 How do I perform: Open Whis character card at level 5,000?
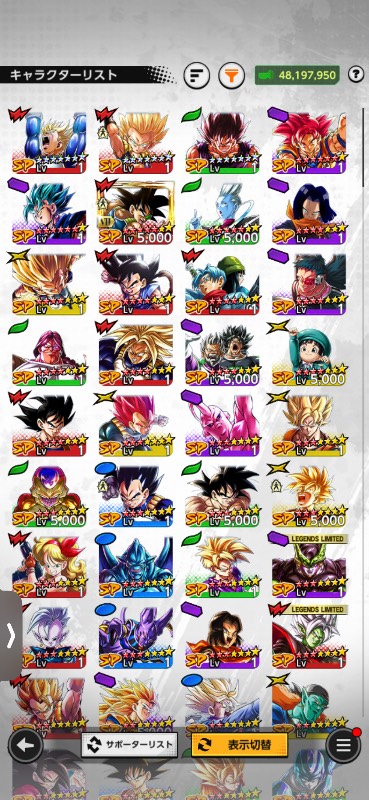(222, 212)
